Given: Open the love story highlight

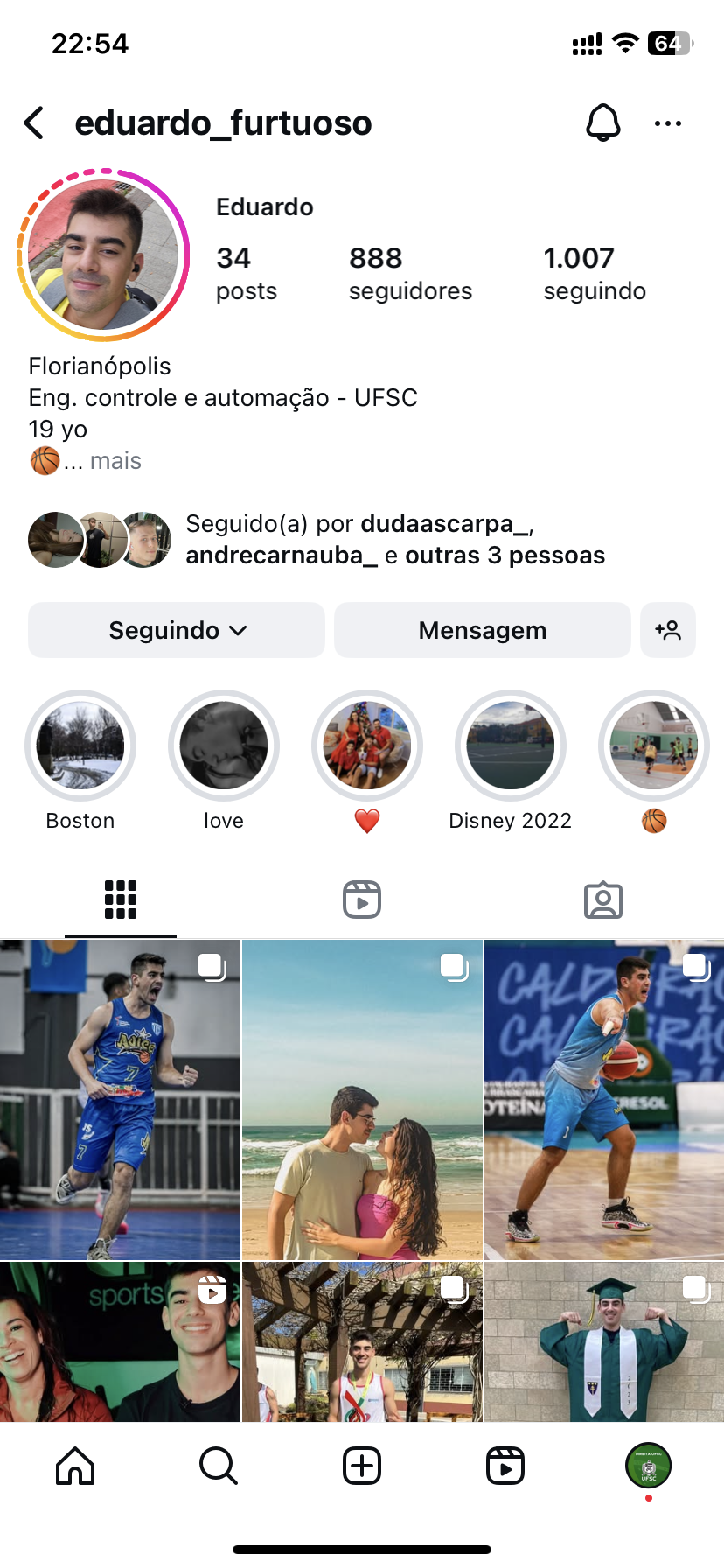Looking at the screenshot, I should click(224, 745).
